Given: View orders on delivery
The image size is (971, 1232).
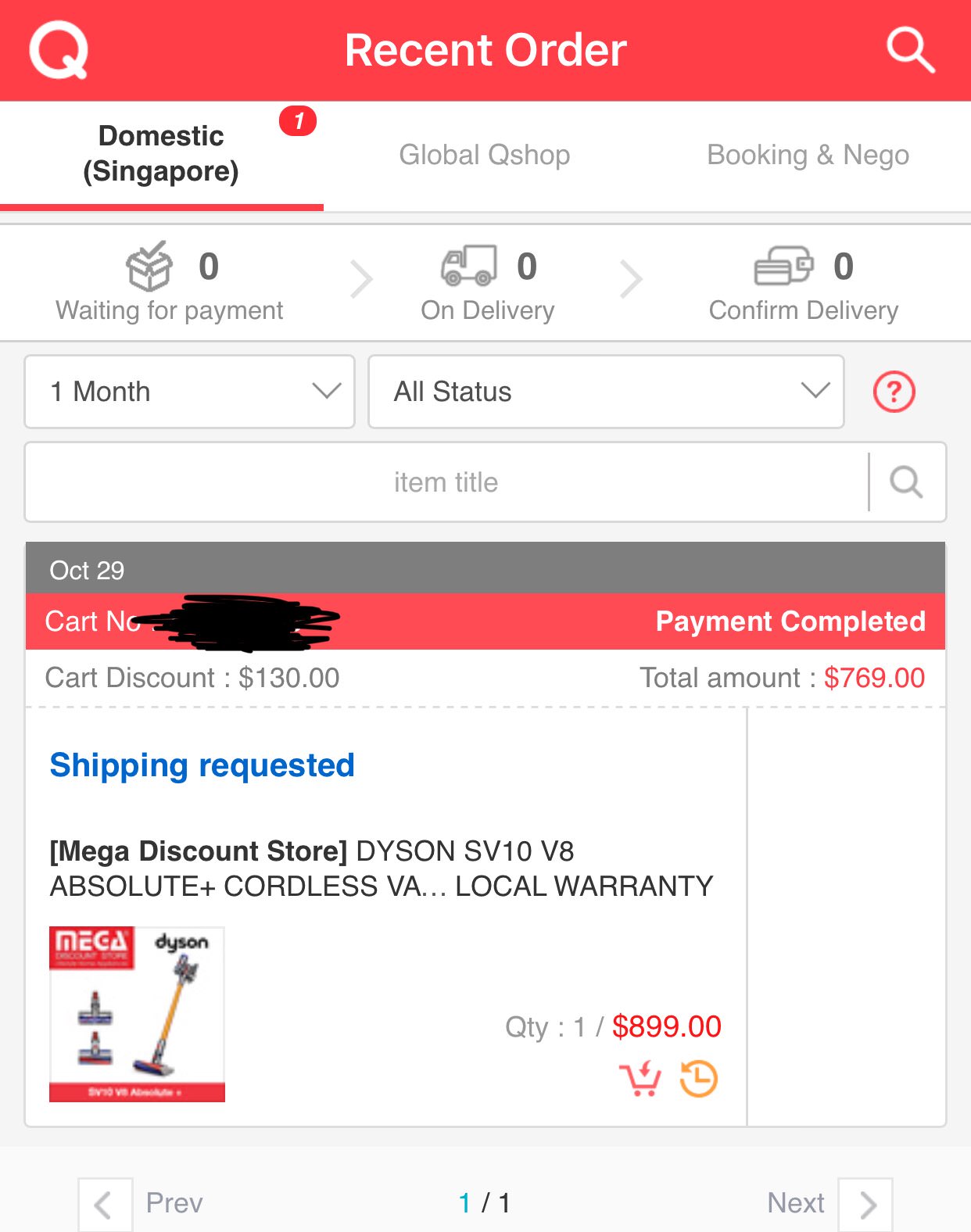Looking at the screenshot, I should click(x=488, y=283).
